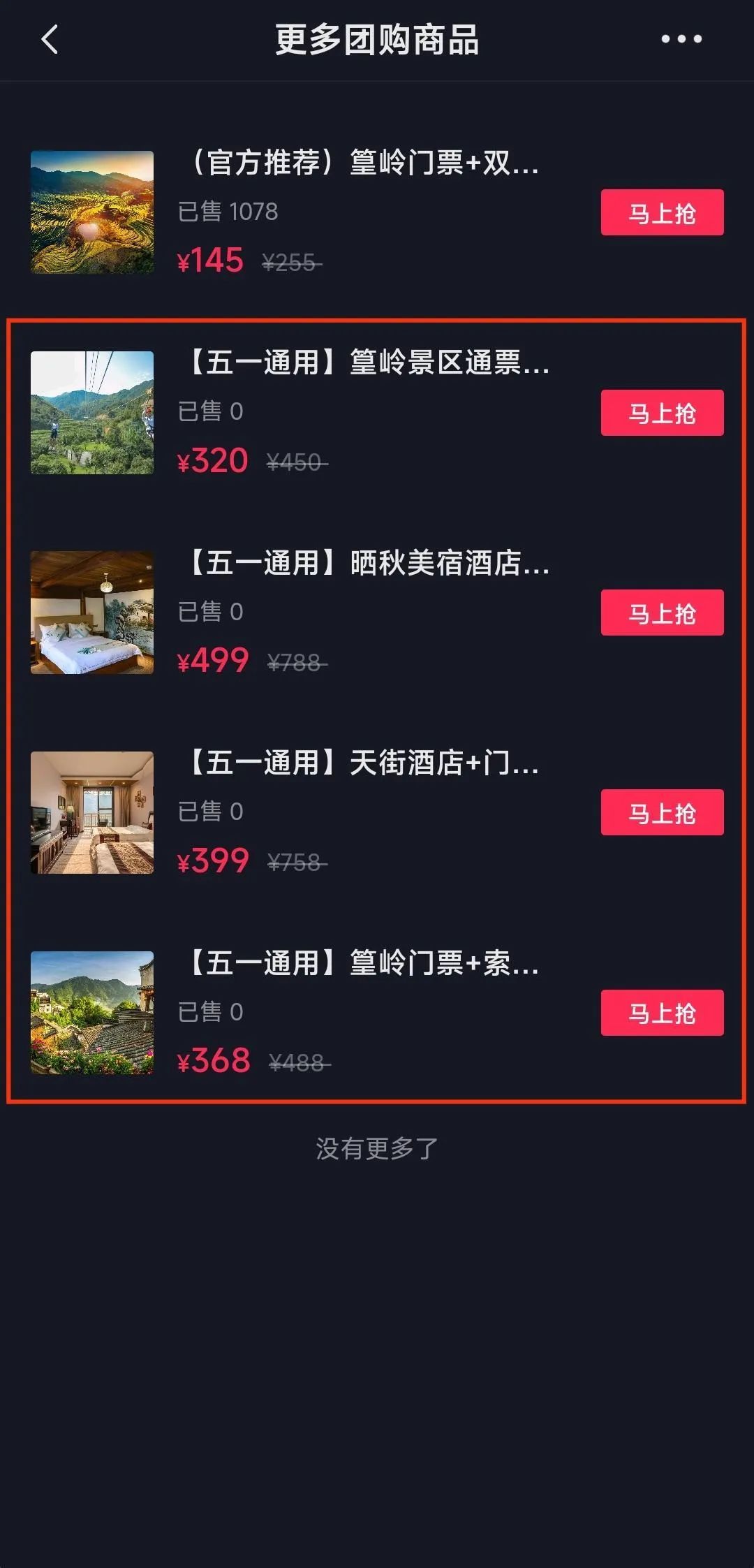Tap 马上抢 for the ¥145 篁岭门票 deal
This screenshot has height=1568, width=754.
coord(662,212)
